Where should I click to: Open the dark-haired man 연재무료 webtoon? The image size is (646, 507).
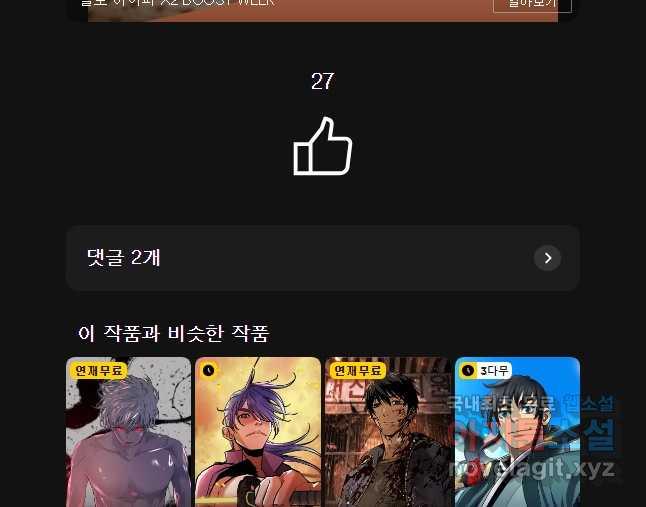[387, 435]
